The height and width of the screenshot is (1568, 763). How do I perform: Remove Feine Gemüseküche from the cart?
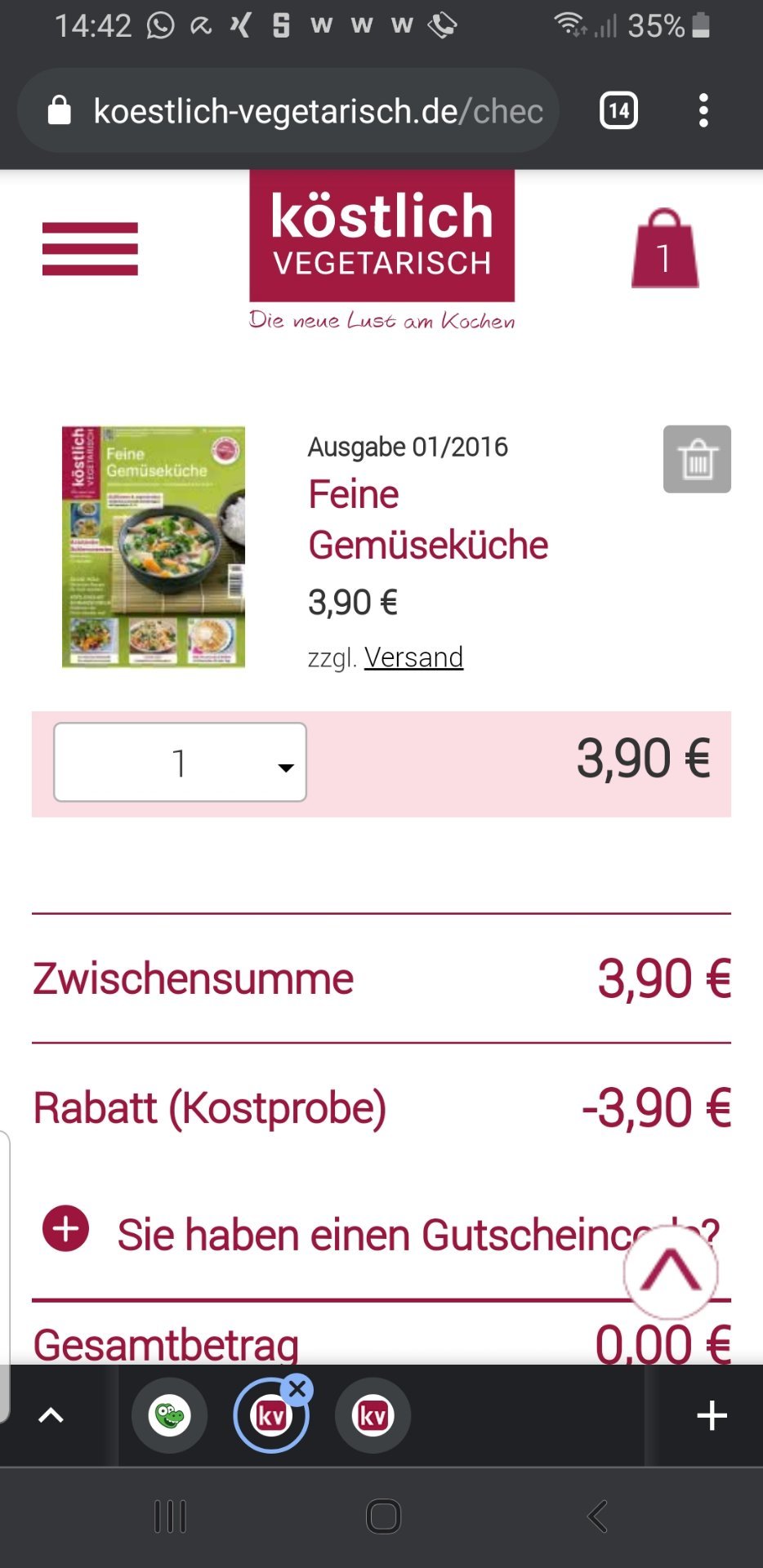697,459
